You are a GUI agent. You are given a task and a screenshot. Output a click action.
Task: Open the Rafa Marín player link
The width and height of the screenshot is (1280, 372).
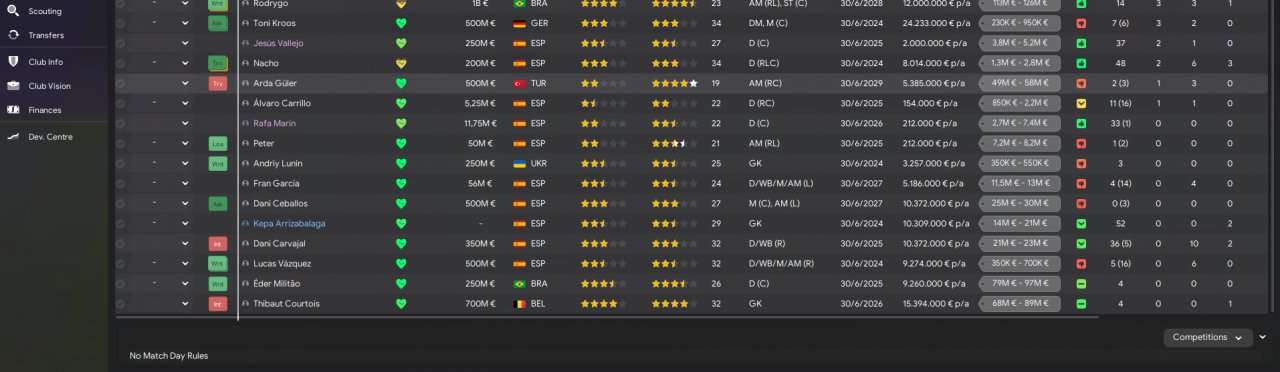(x=274, y=123)
